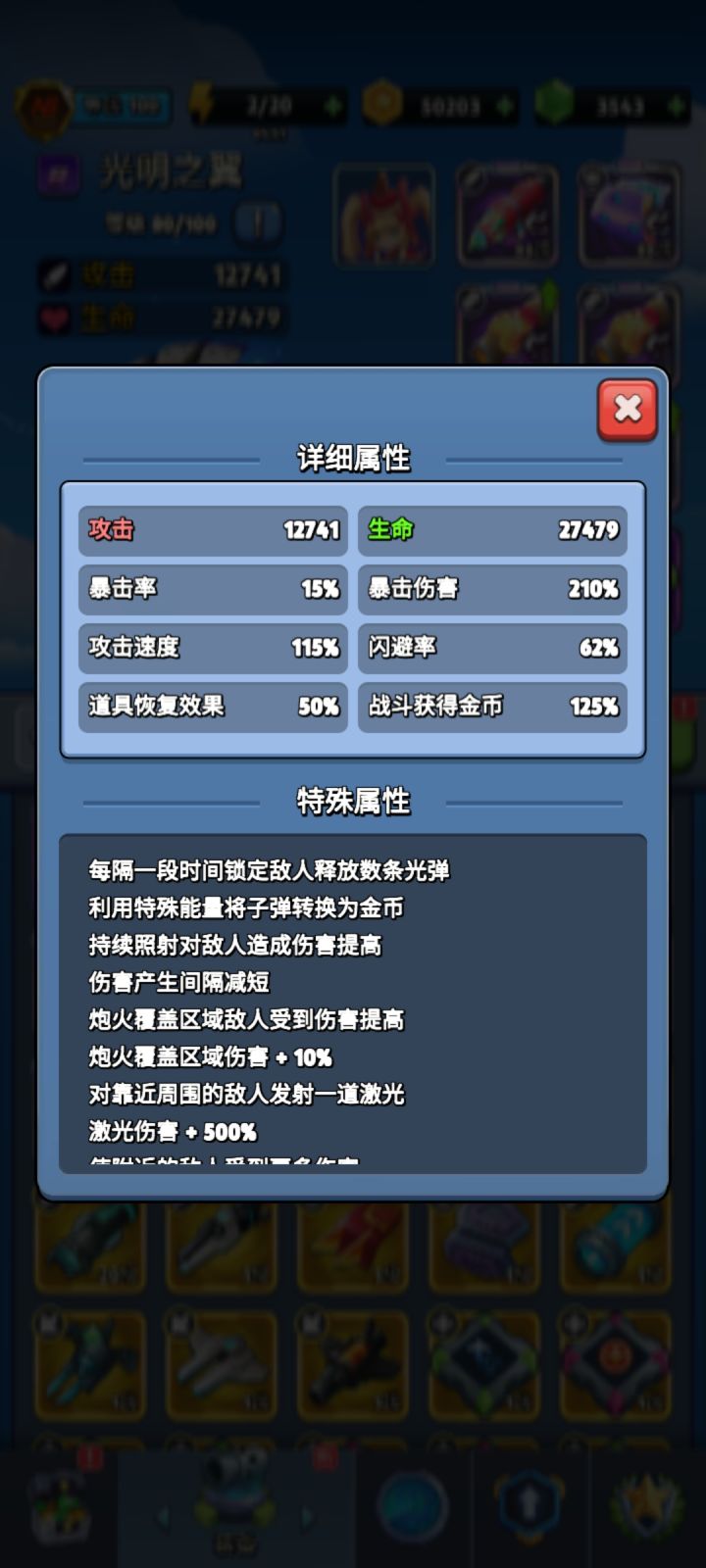Close the 详细属性 dialog
The height and width of the screenshot is (1568, 706).
(x=629, y=411)
